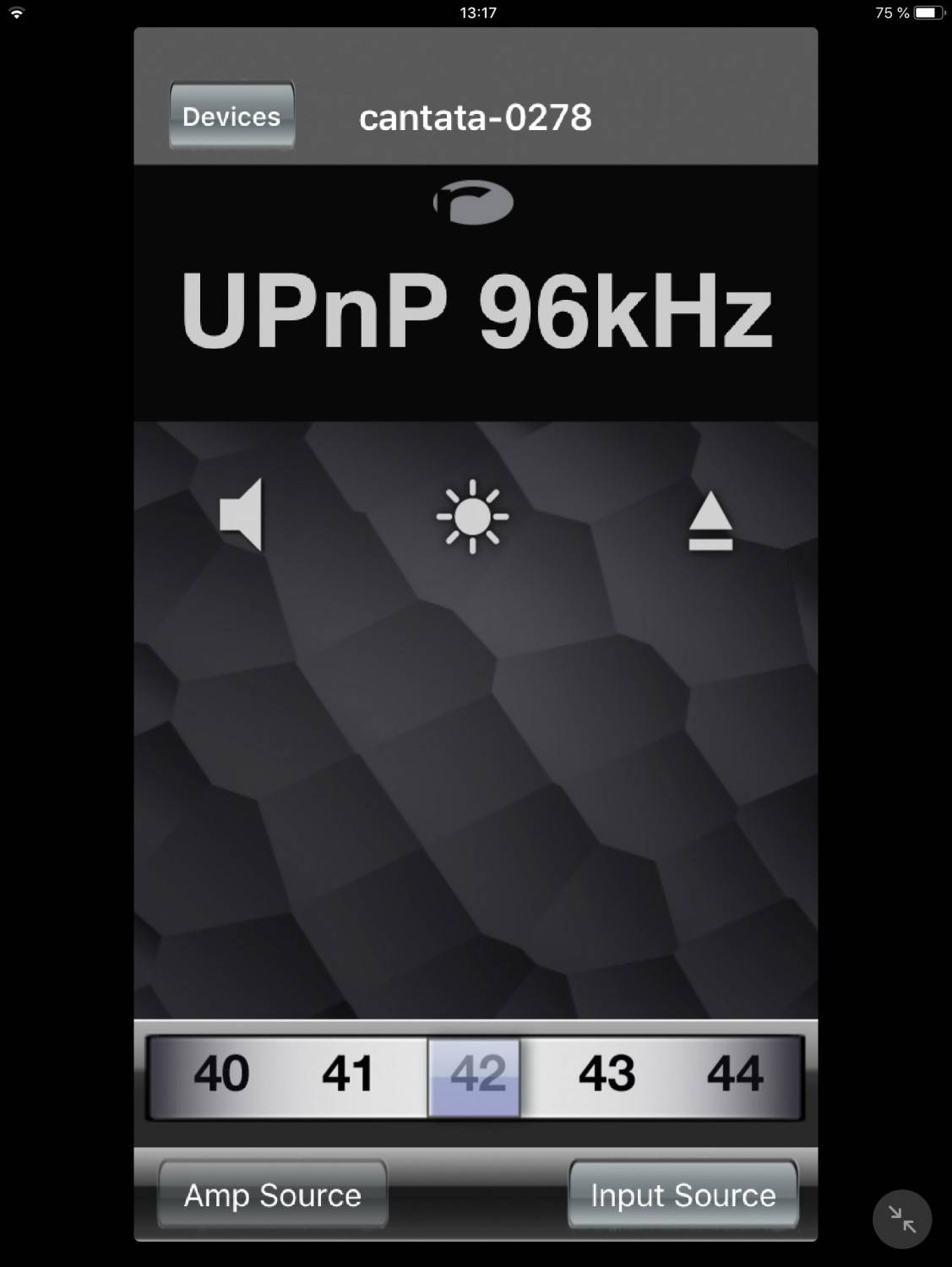
Task: Open Amp Source selection
Action: point(273,1194)
